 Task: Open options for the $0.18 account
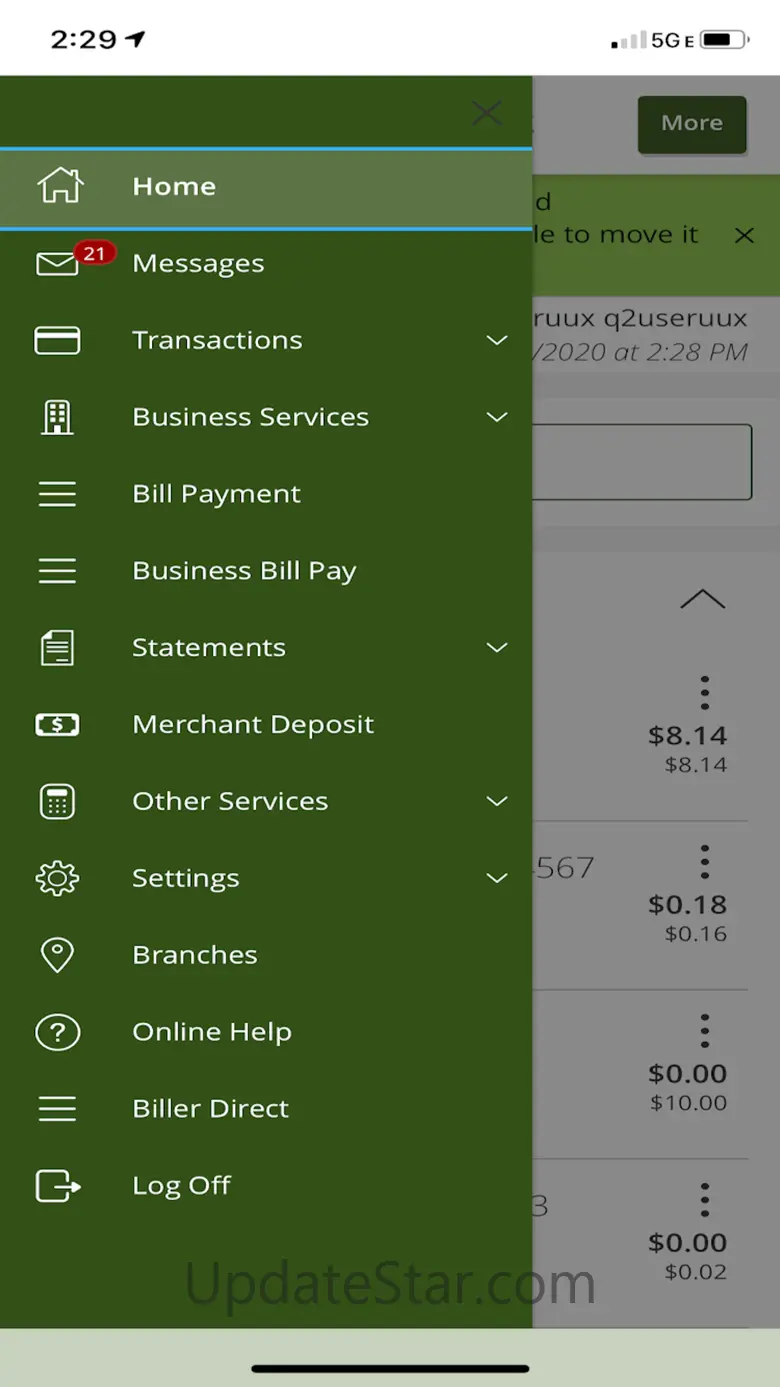click(704, 862)
